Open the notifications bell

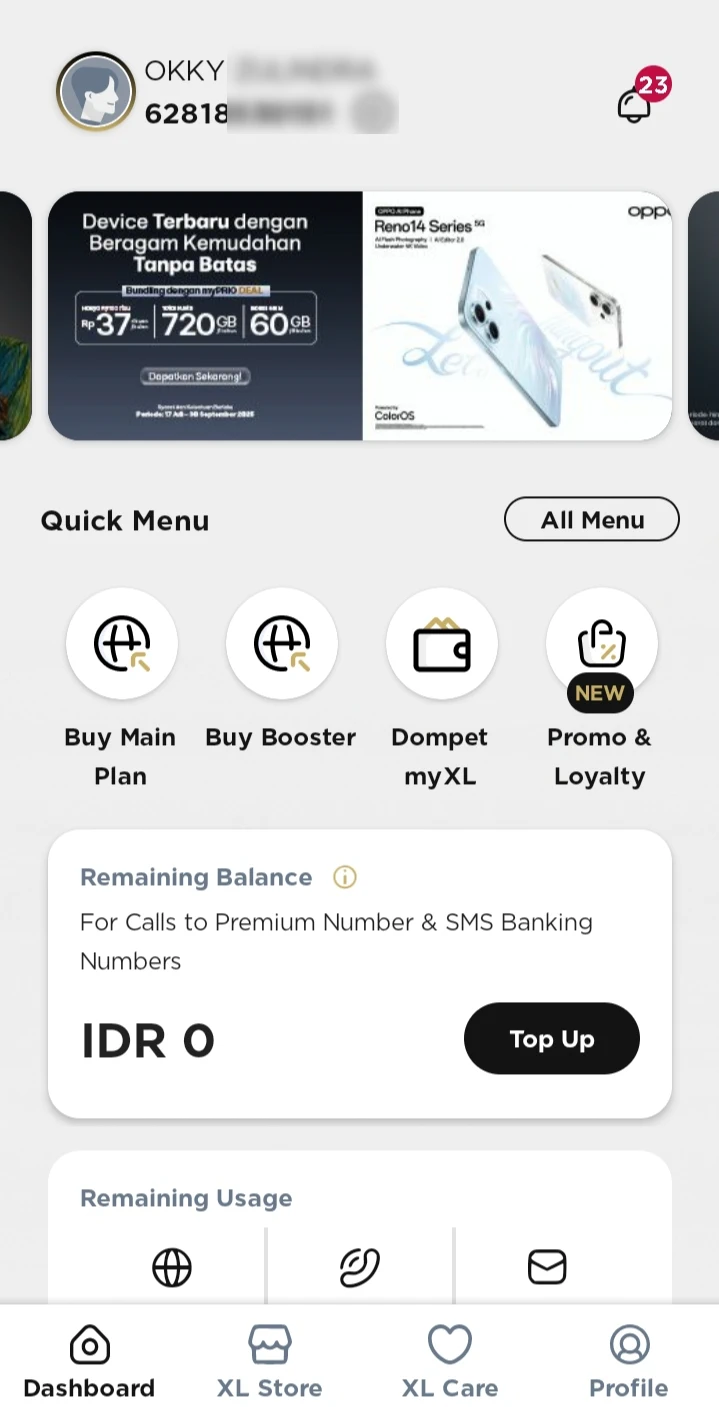[x=634, y=104]
